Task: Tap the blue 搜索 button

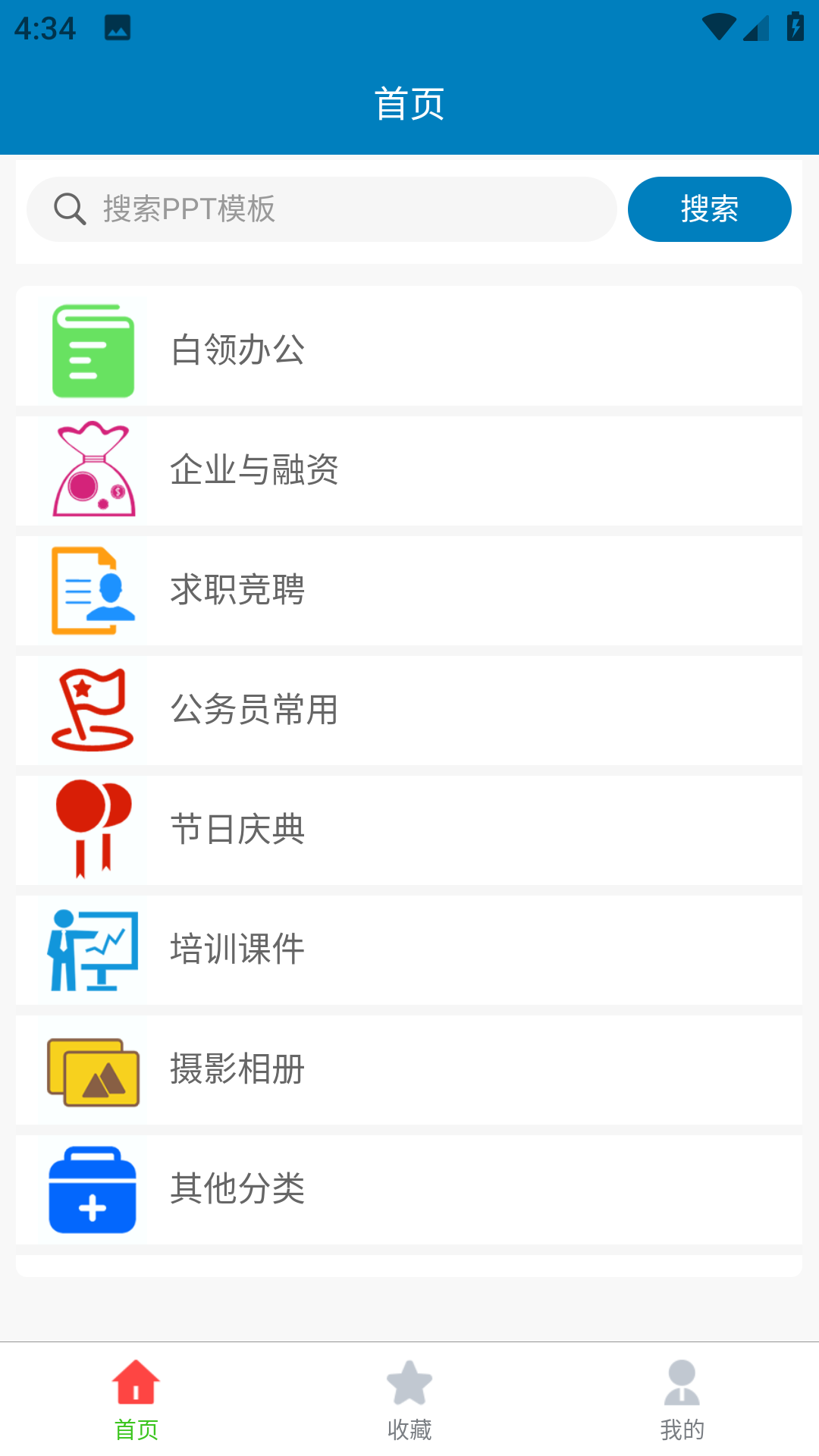Action: point(709,209)
